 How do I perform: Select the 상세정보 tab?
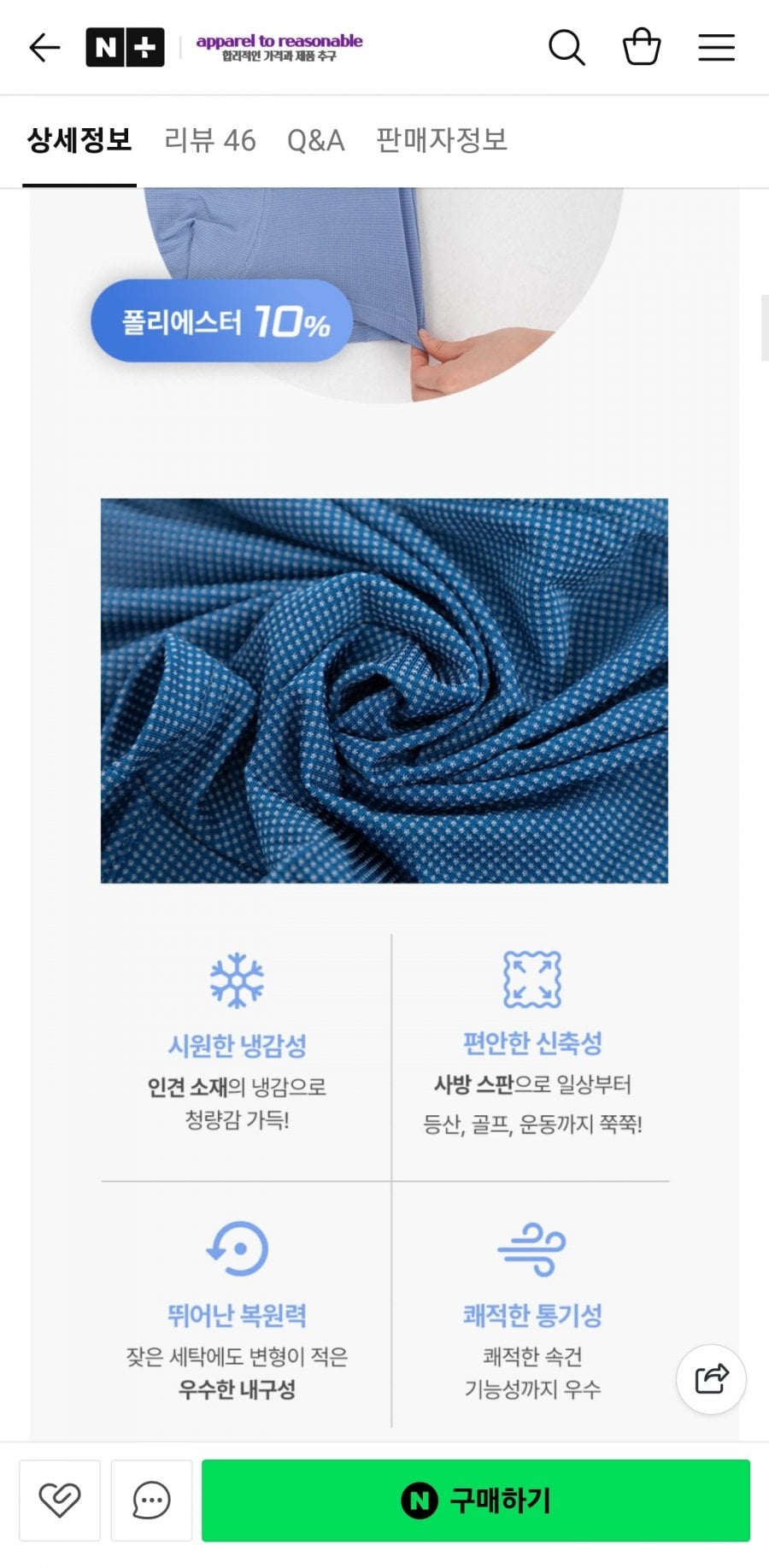(79, 140)
